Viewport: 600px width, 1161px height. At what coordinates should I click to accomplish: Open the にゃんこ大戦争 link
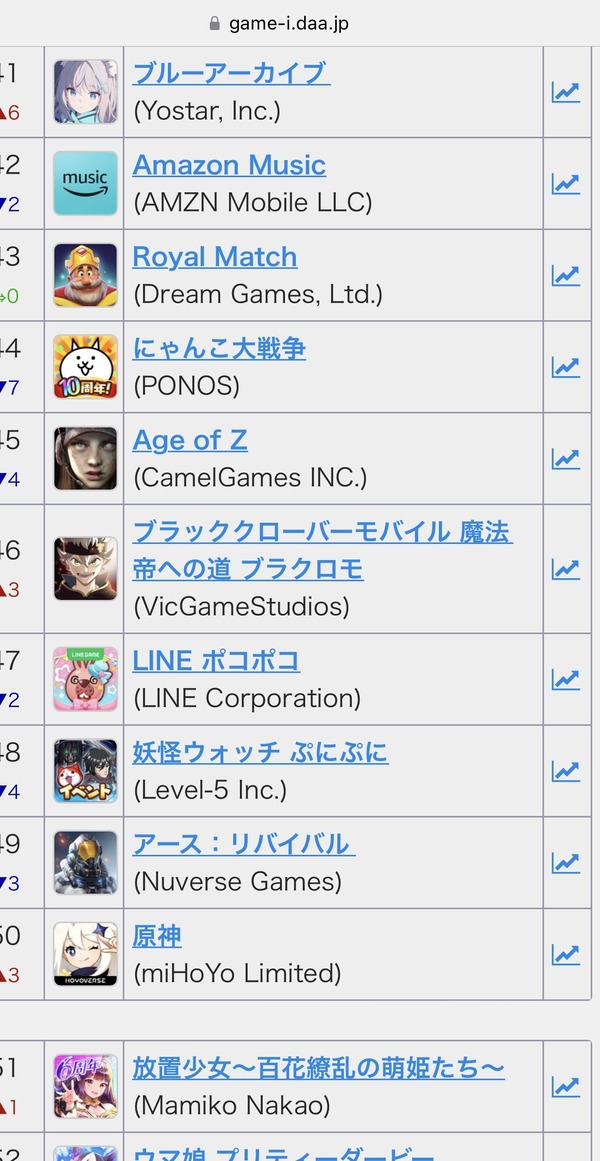(219, 349)
